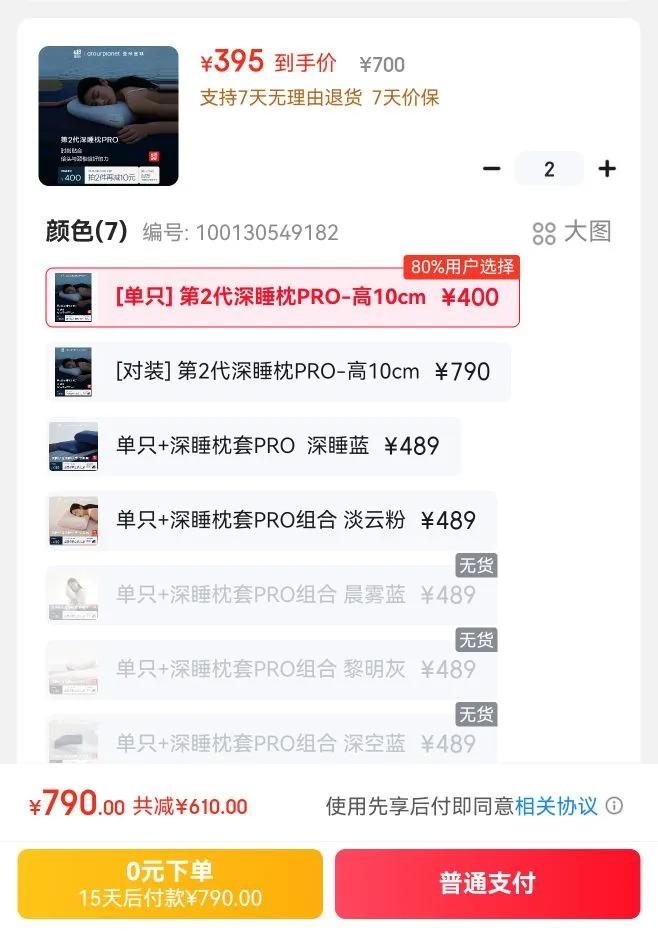Image resolution: width=658 pixels, height=940 pixels.
Task: Choose 单只+深睡枕套PRO 深睡蓝 option
Action: (x=253, y=446)
